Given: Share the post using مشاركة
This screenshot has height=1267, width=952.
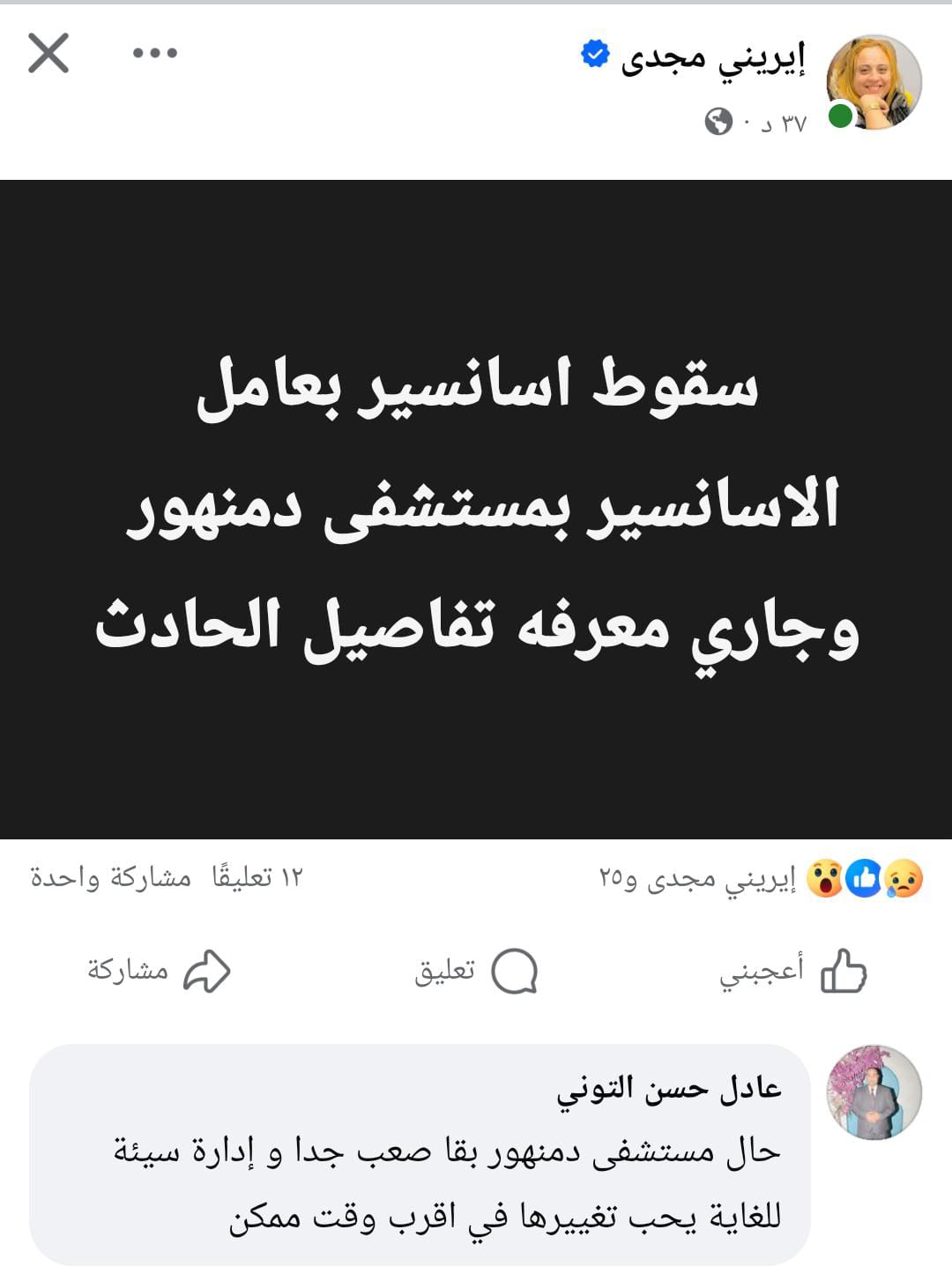Looking at the screenshot, I should coord(159,971).
